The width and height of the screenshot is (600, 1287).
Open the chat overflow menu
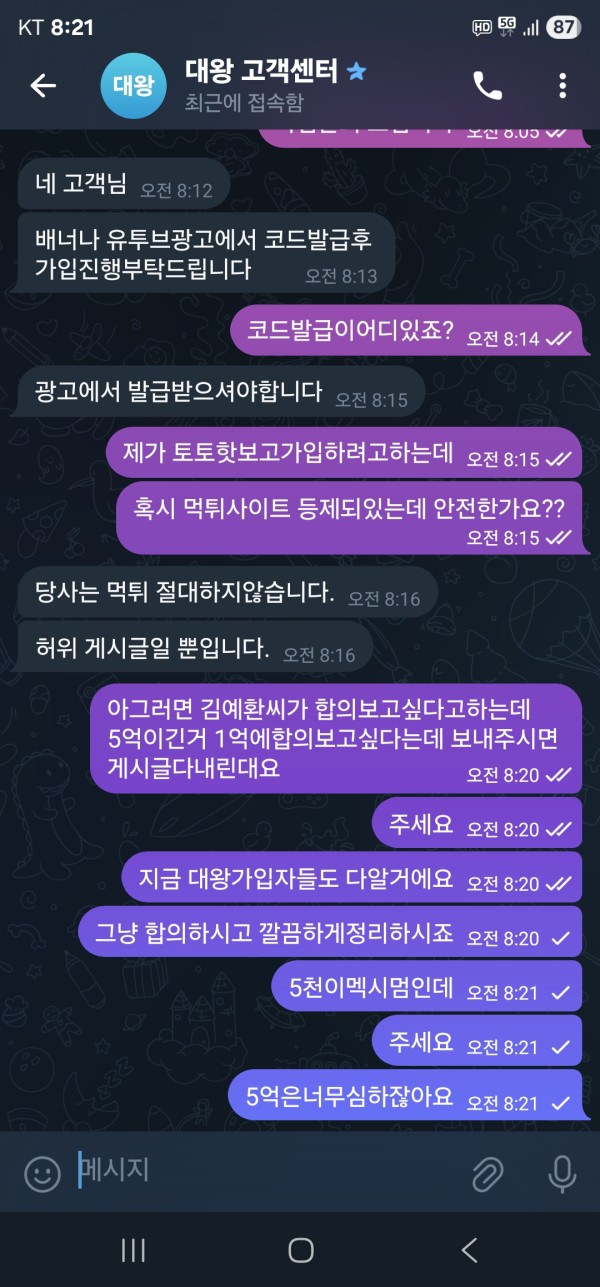point(563,86)
